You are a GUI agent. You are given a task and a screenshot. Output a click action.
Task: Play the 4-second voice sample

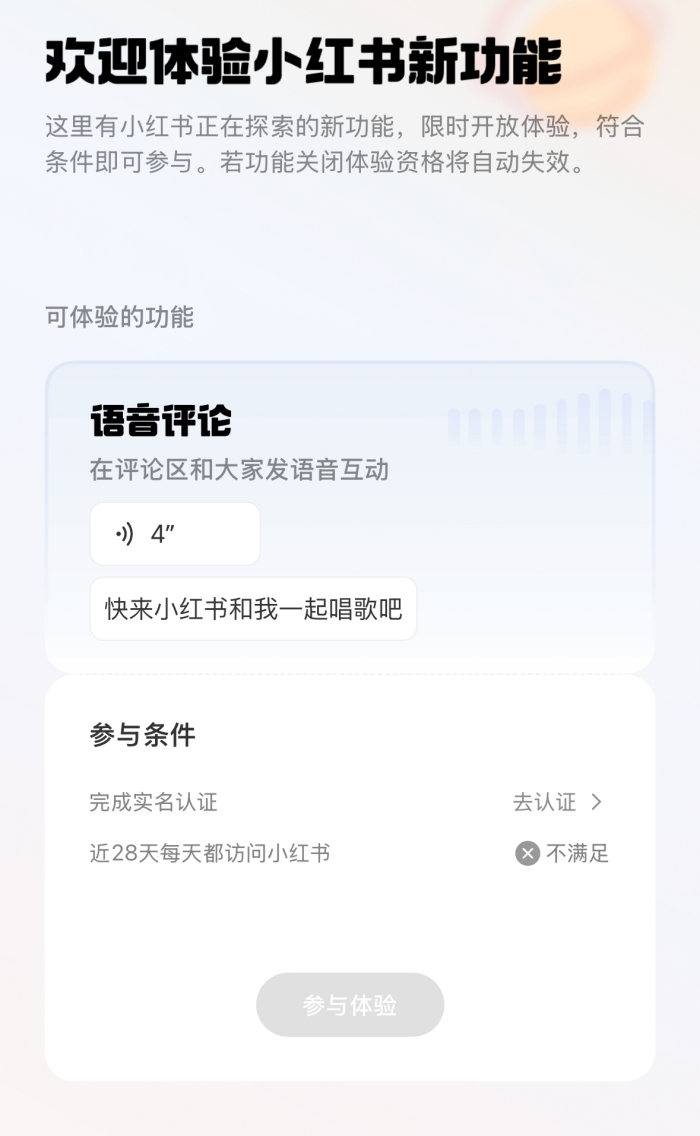pos(175,534)
